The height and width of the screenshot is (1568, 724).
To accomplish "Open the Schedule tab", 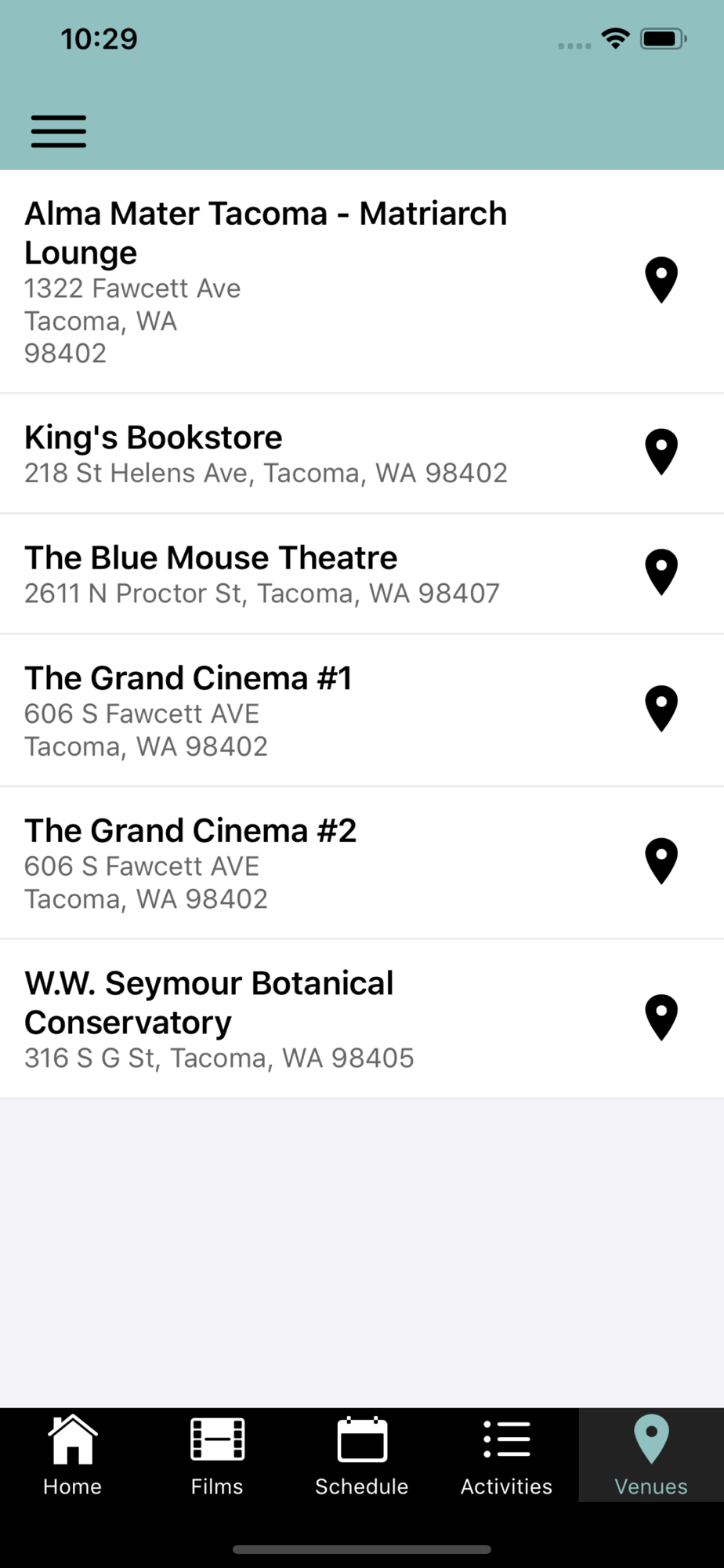I will click(362, 1455).
